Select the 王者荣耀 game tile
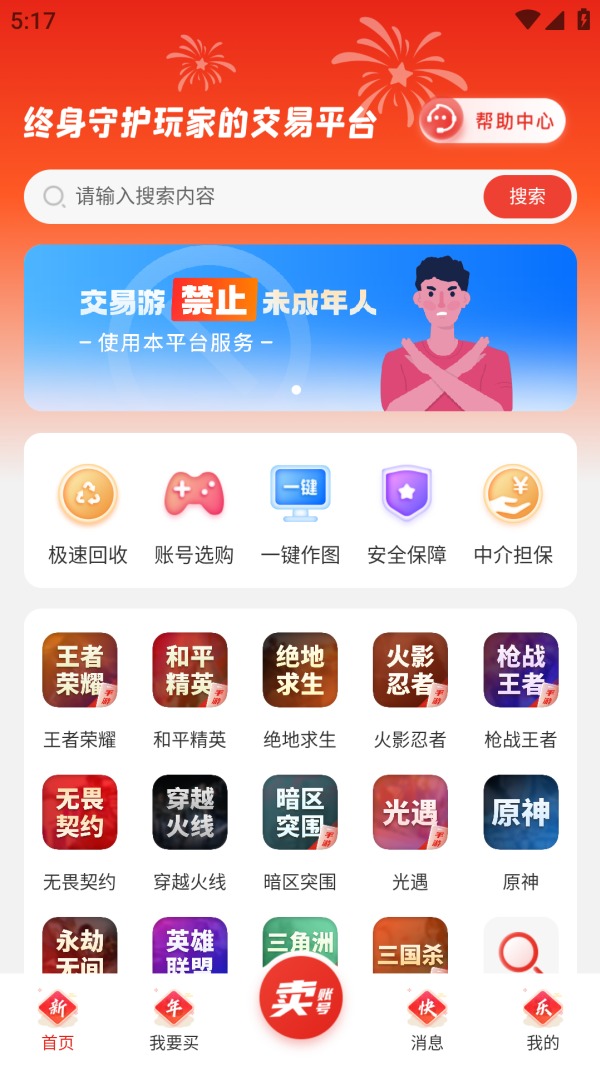 click(80, 689)
